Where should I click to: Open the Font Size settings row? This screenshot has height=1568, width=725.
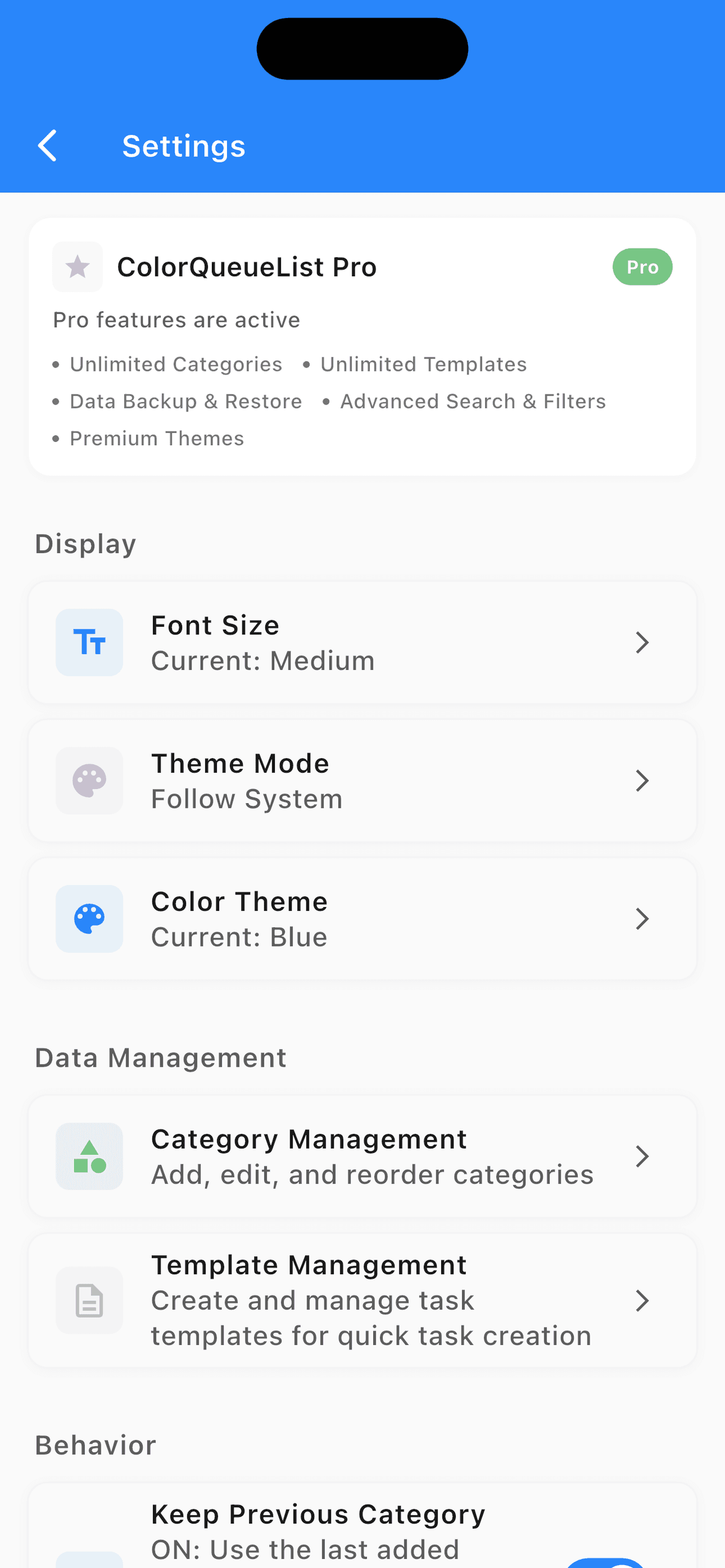[362, 642]
